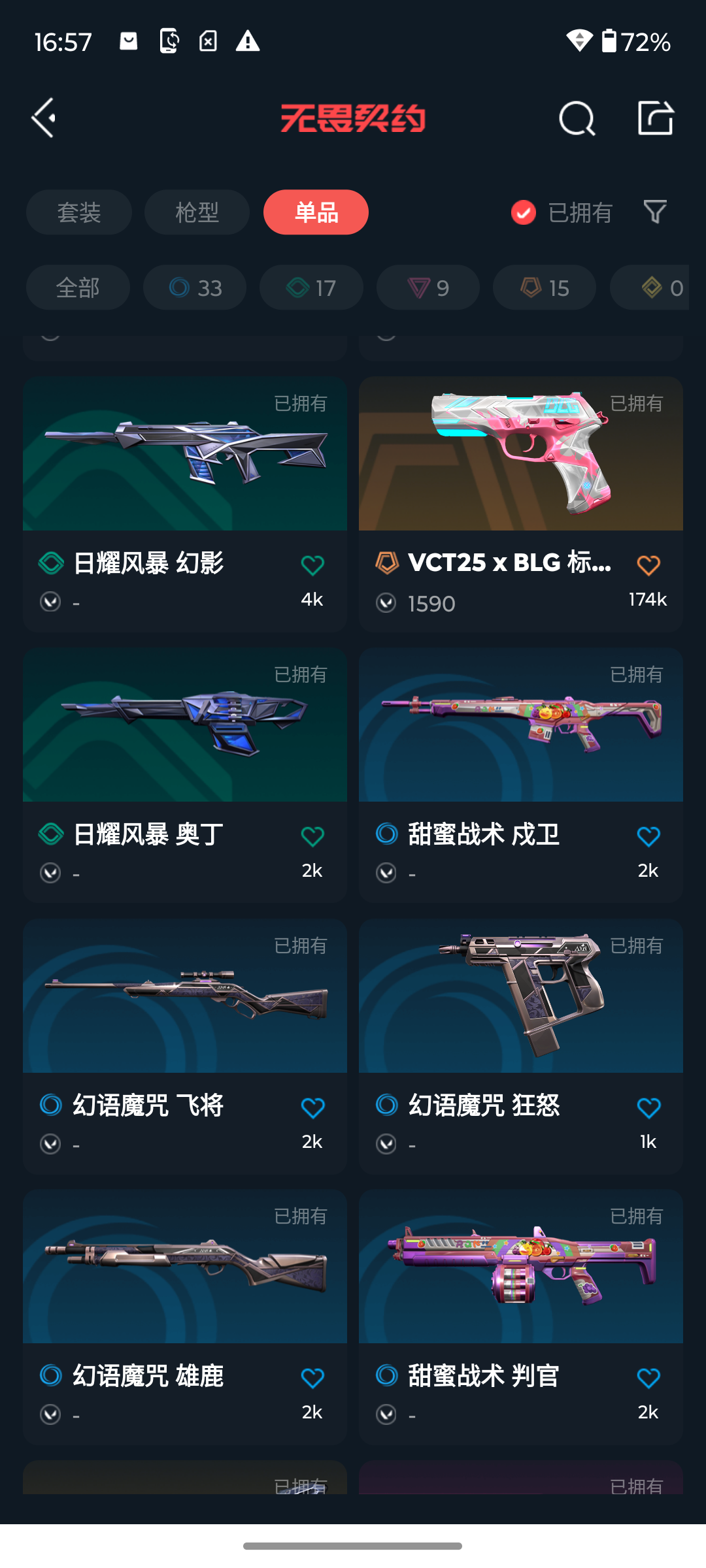Viewport: 706px width, 1568px height.
Task: Favorite the 幻语魔咒 飞将 skin
Action: 312,1107
